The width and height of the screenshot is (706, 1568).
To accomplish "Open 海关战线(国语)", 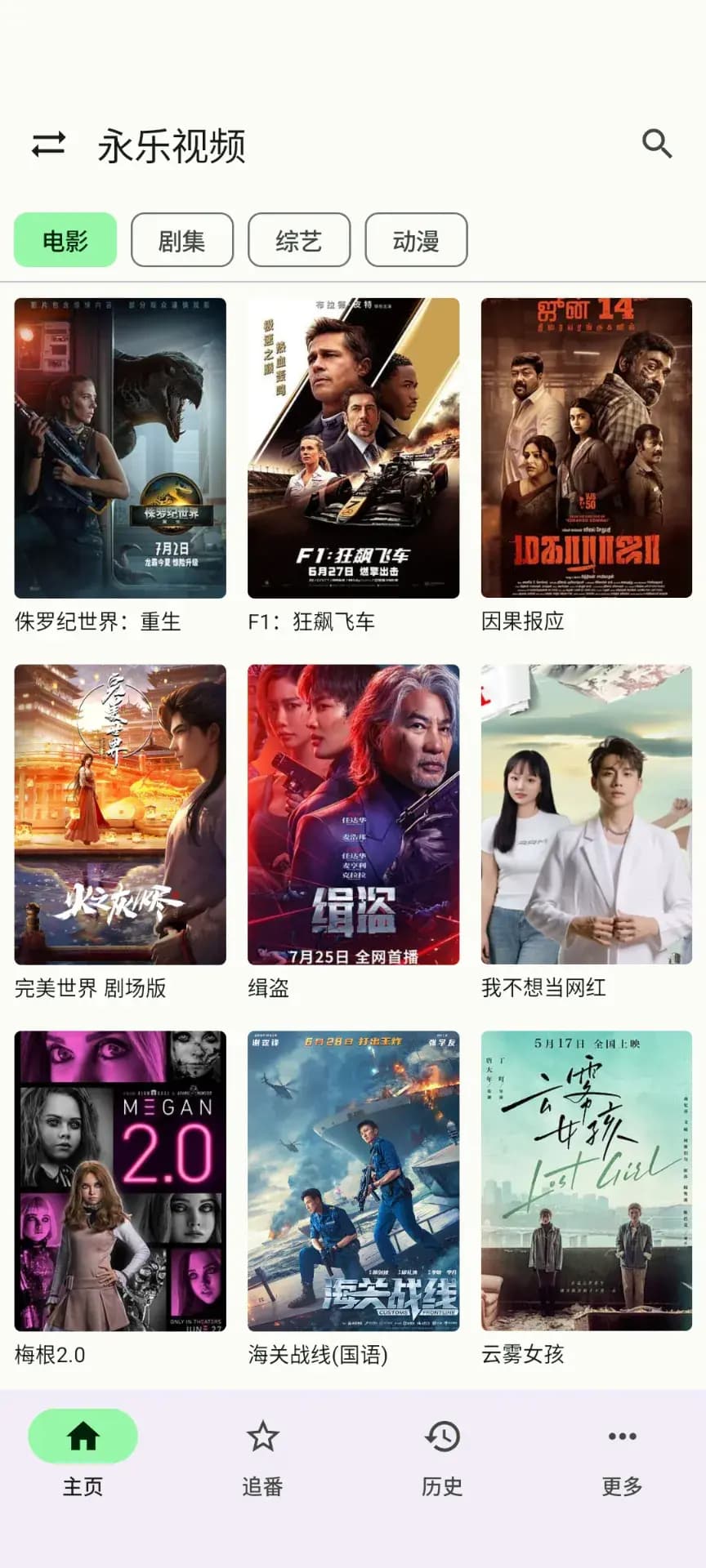I will coord(353,1181).
